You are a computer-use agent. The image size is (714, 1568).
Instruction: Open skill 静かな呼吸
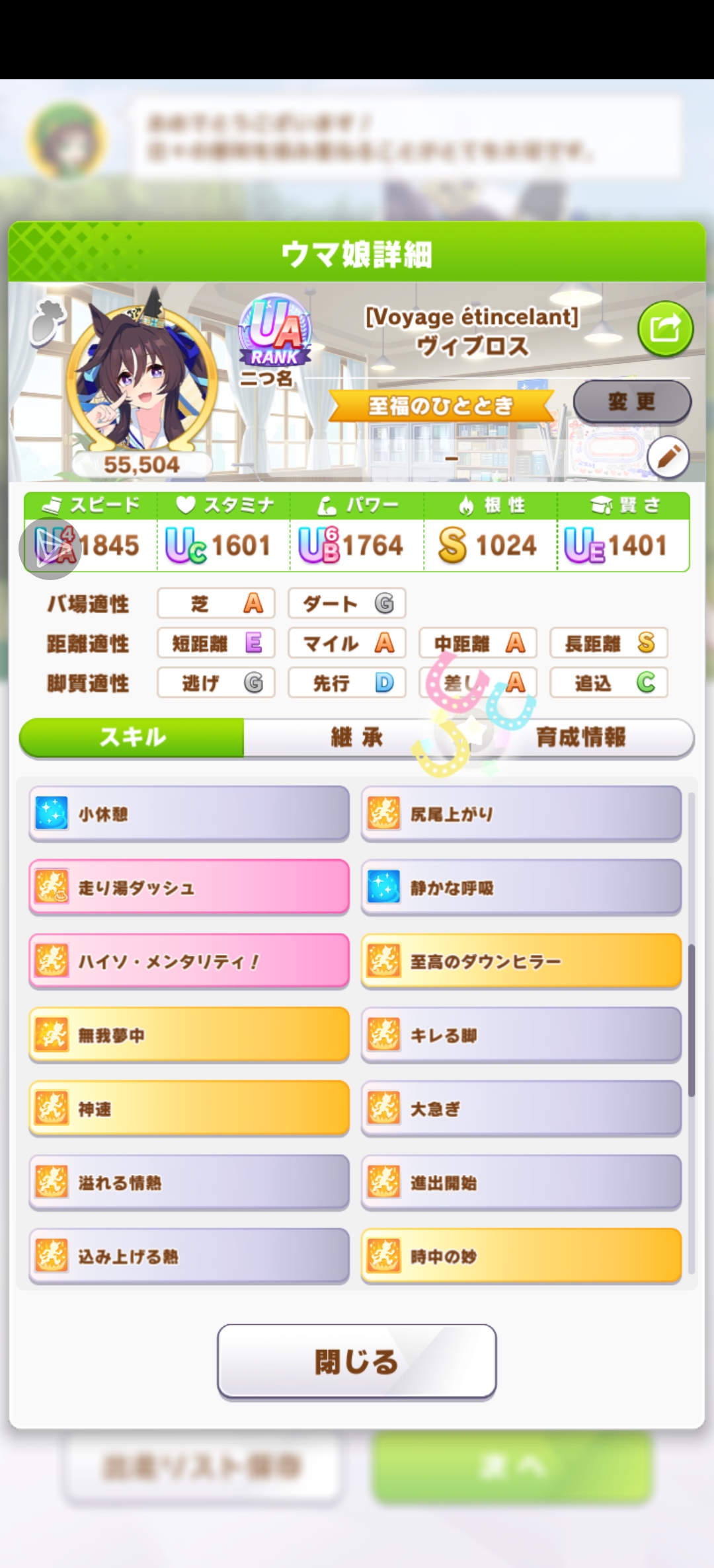tap(521, 887)
